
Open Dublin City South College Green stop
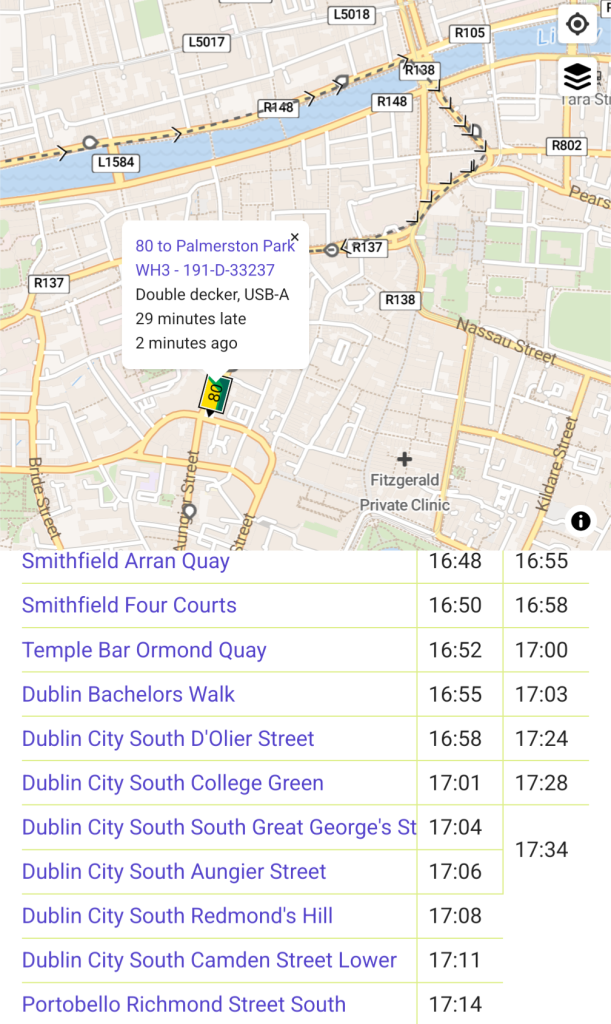[x=173, y=783]
